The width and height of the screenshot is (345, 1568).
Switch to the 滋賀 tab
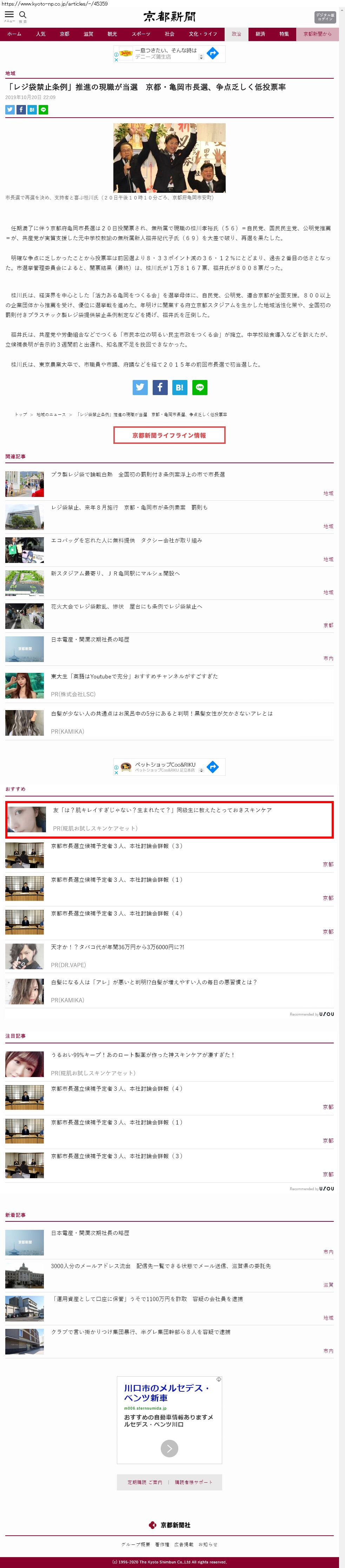pos(88,34)
